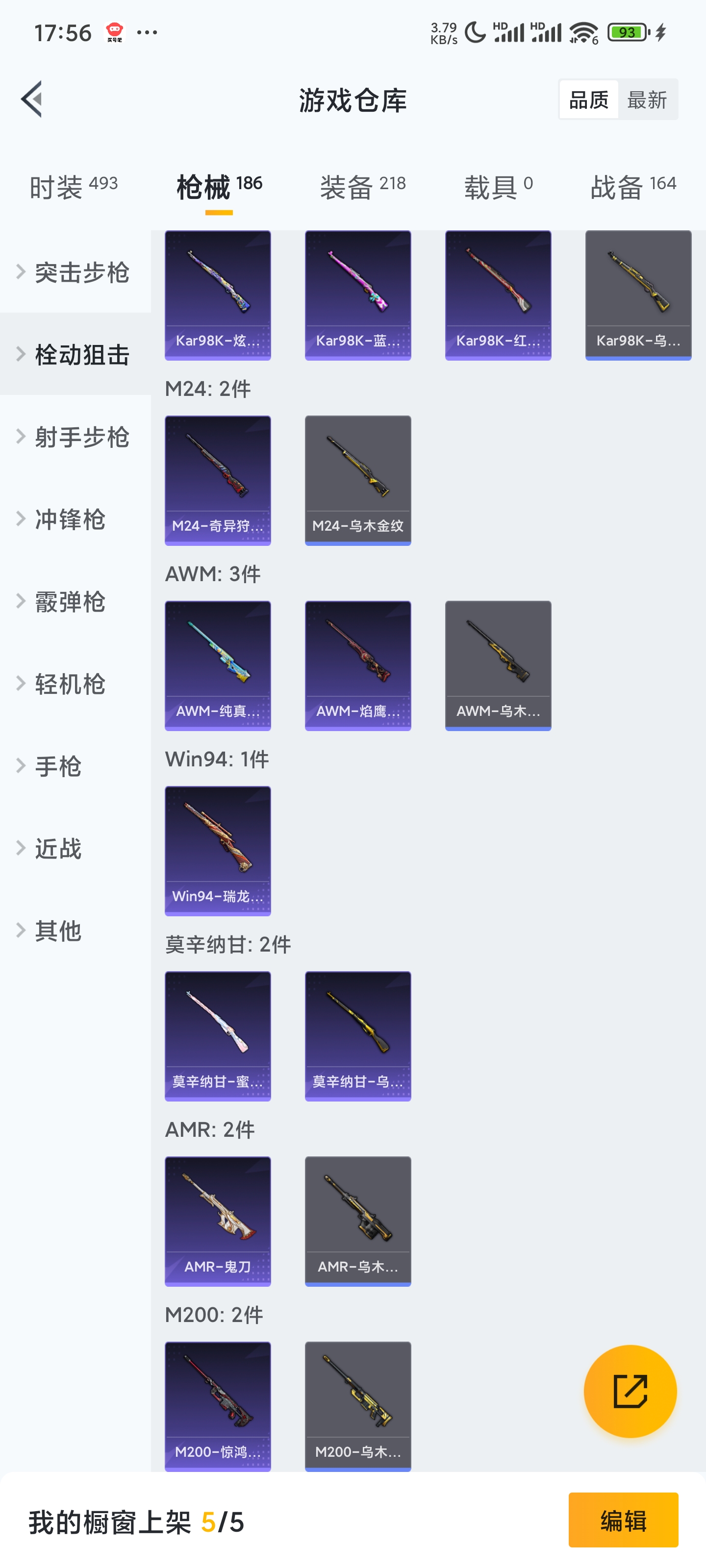
Task: Switch to the 载具 tab
Action: click(498, 186)
